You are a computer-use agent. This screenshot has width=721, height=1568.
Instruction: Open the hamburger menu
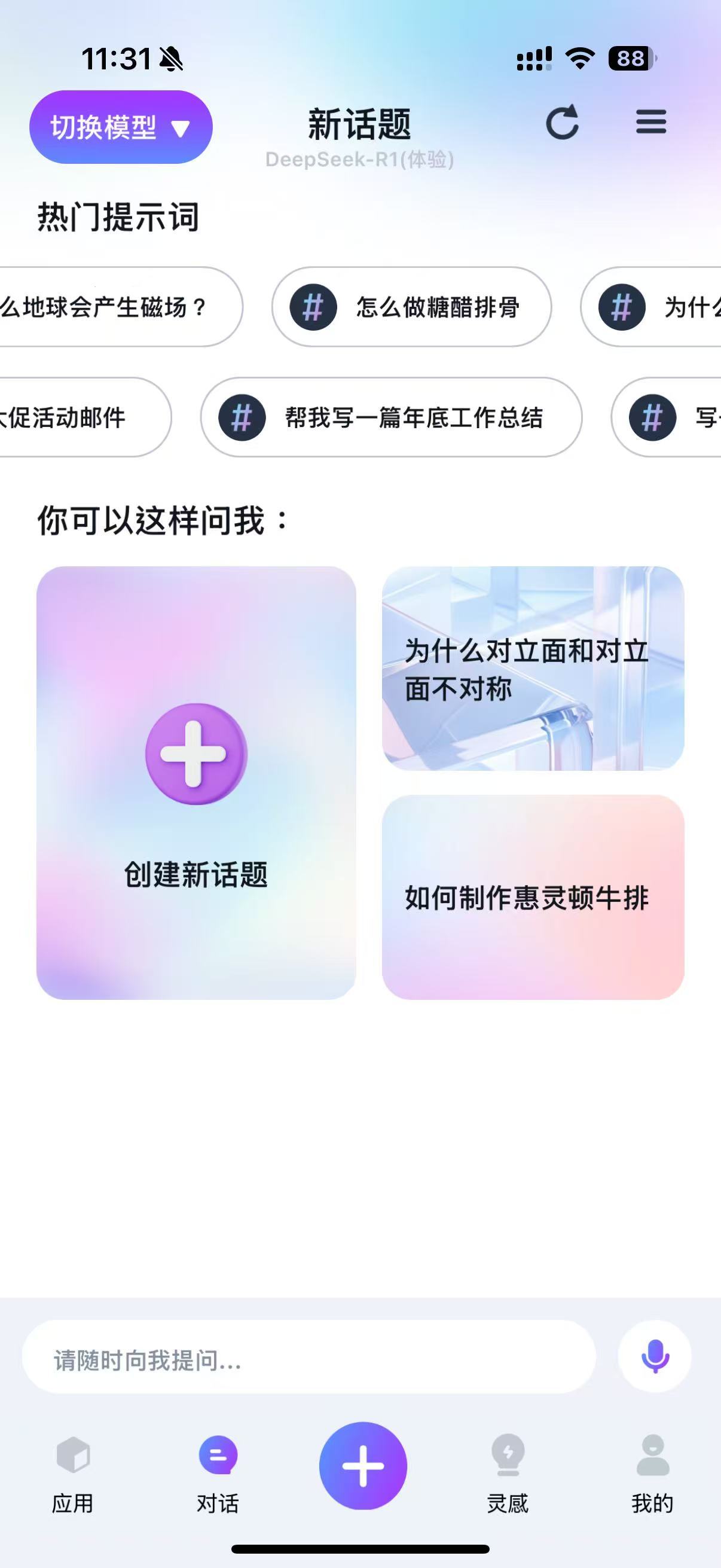tap(650, 122)
